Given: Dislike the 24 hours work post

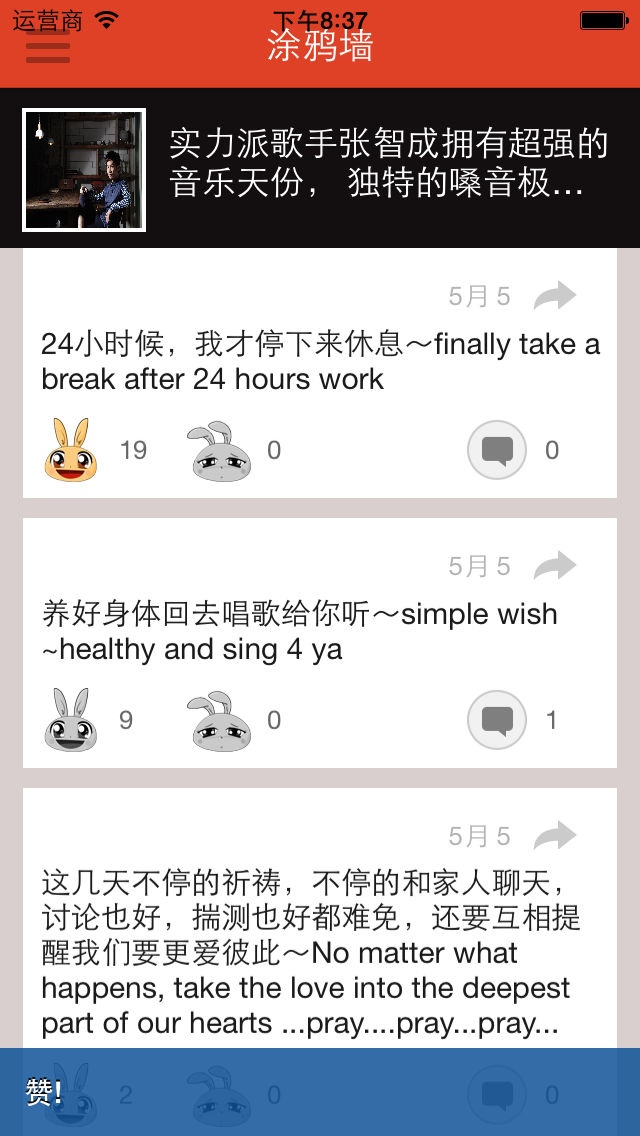Looking at the screenshot, I should 219,450.
